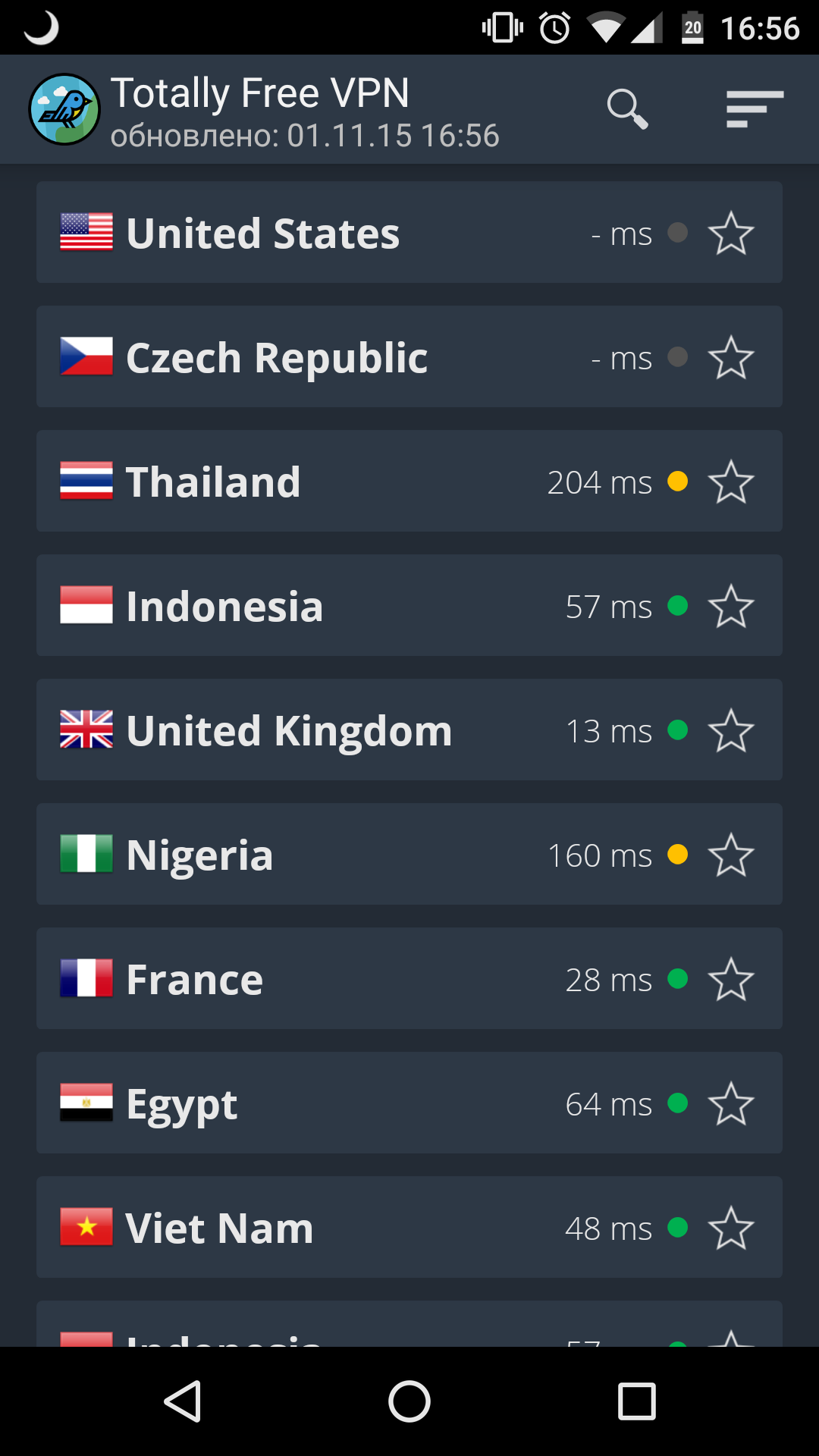The image size is (819, 1456).
Task: Go back using the navigation bar
Action: point(182,1401)
